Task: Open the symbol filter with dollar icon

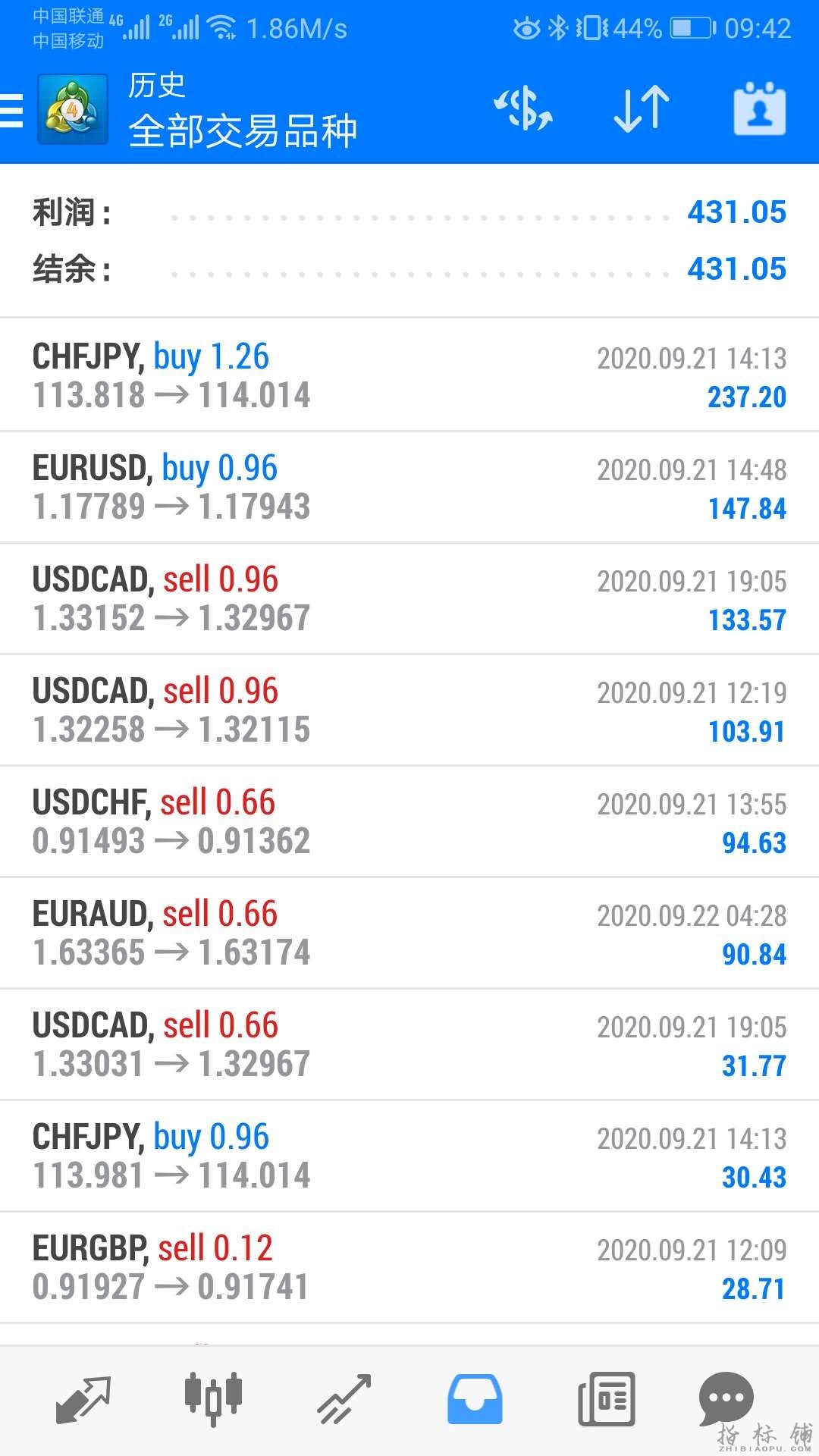Action: coord(523,109)
